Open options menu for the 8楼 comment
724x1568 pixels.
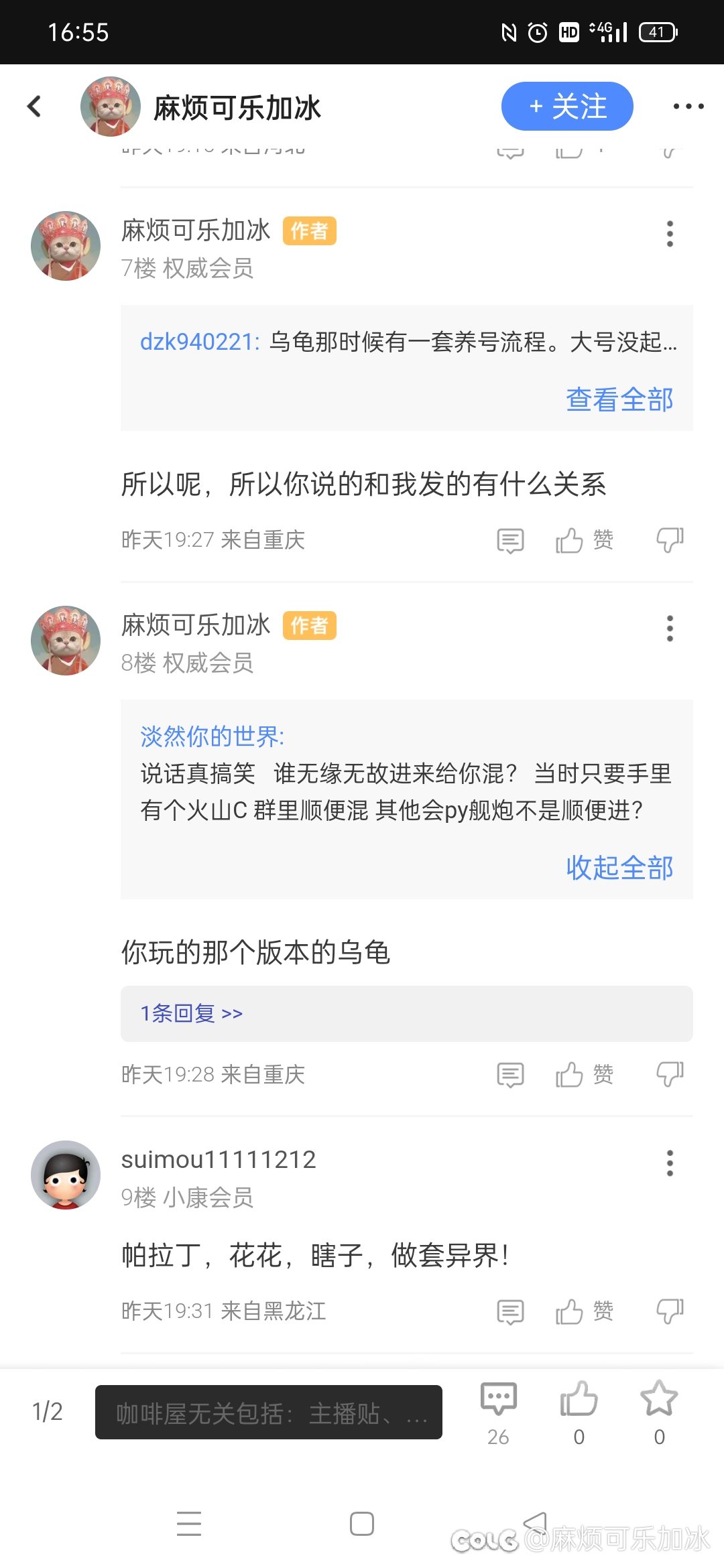669,629
